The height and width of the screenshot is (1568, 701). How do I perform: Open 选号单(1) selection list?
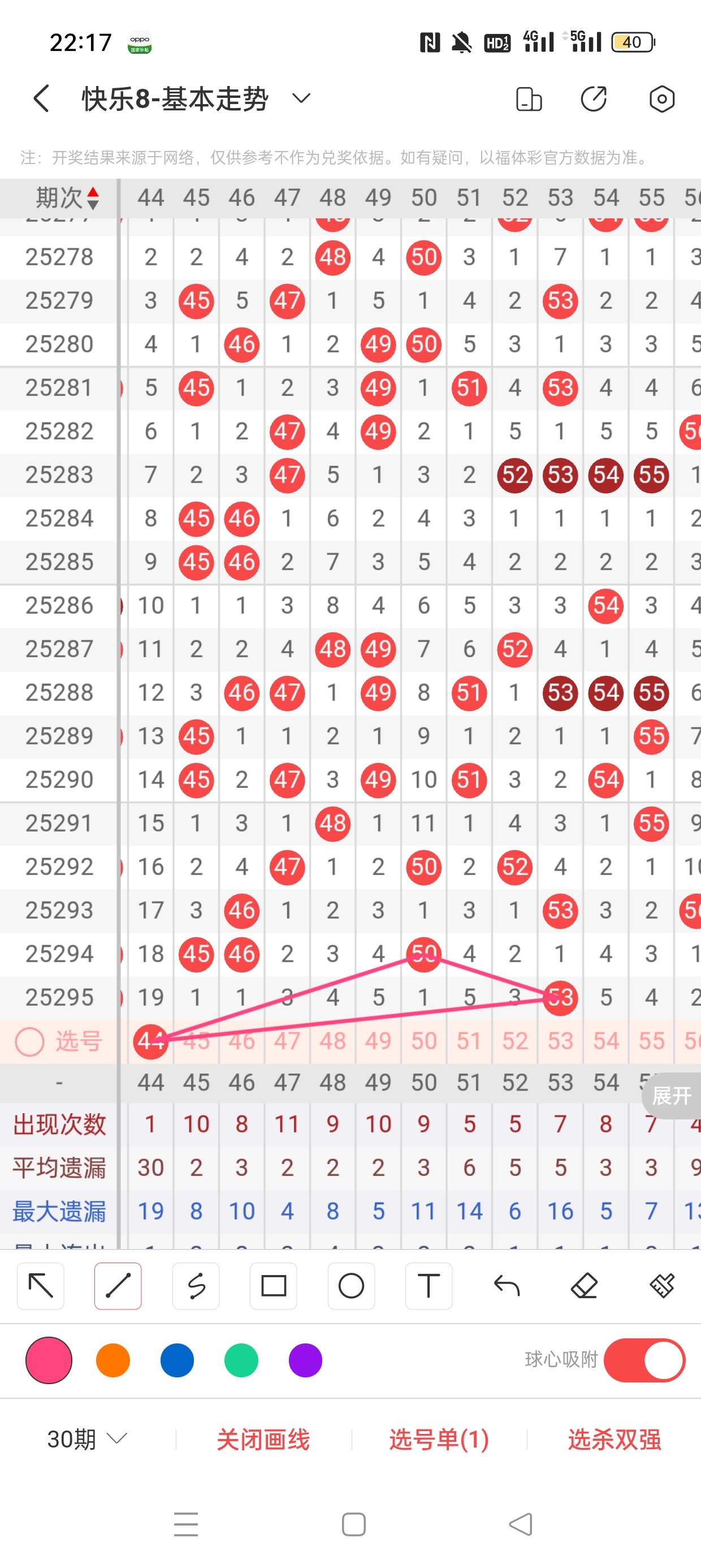(439, 1440)
